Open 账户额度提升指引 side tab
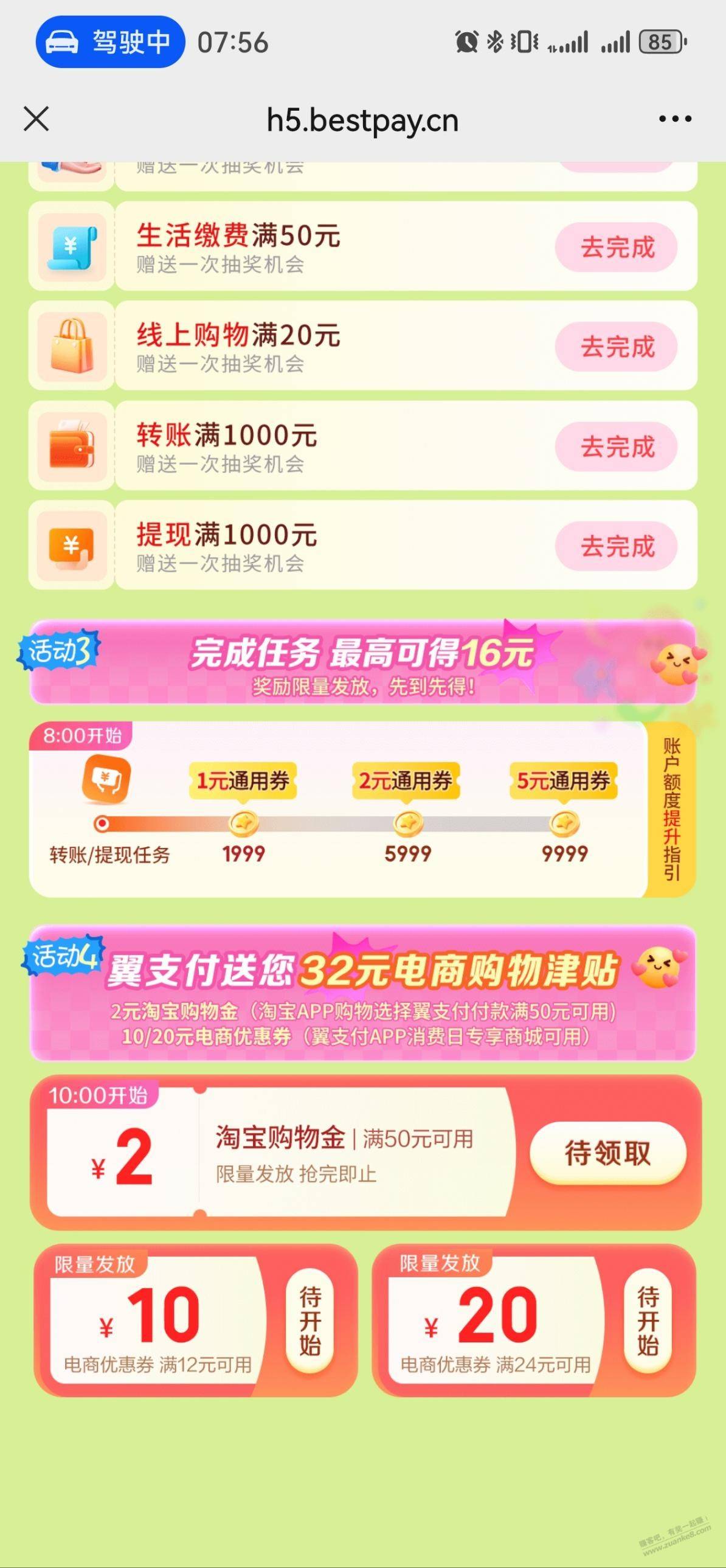Viewport: 726px width, 1568px height. 671,809
